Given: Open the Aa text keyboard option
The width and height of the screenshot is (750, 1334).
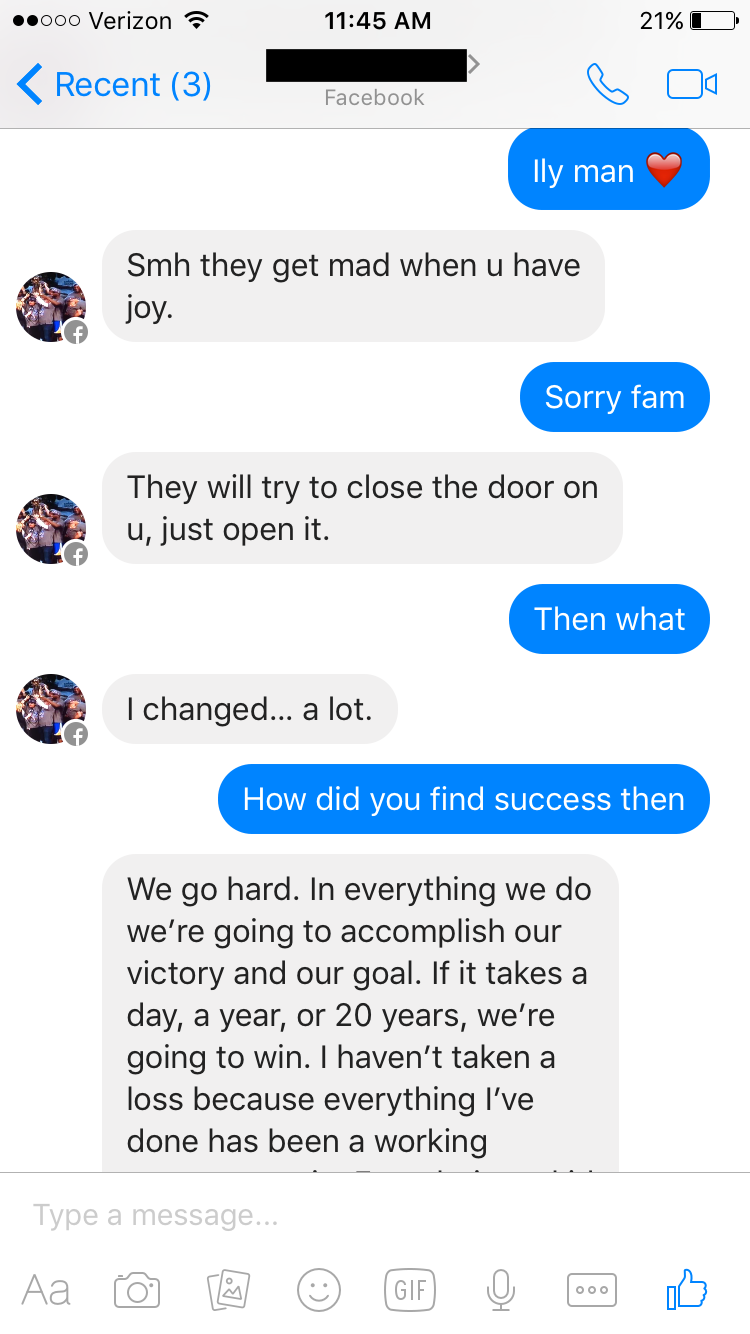Looking at the screenshot, I should click(x=46, y=1290).
